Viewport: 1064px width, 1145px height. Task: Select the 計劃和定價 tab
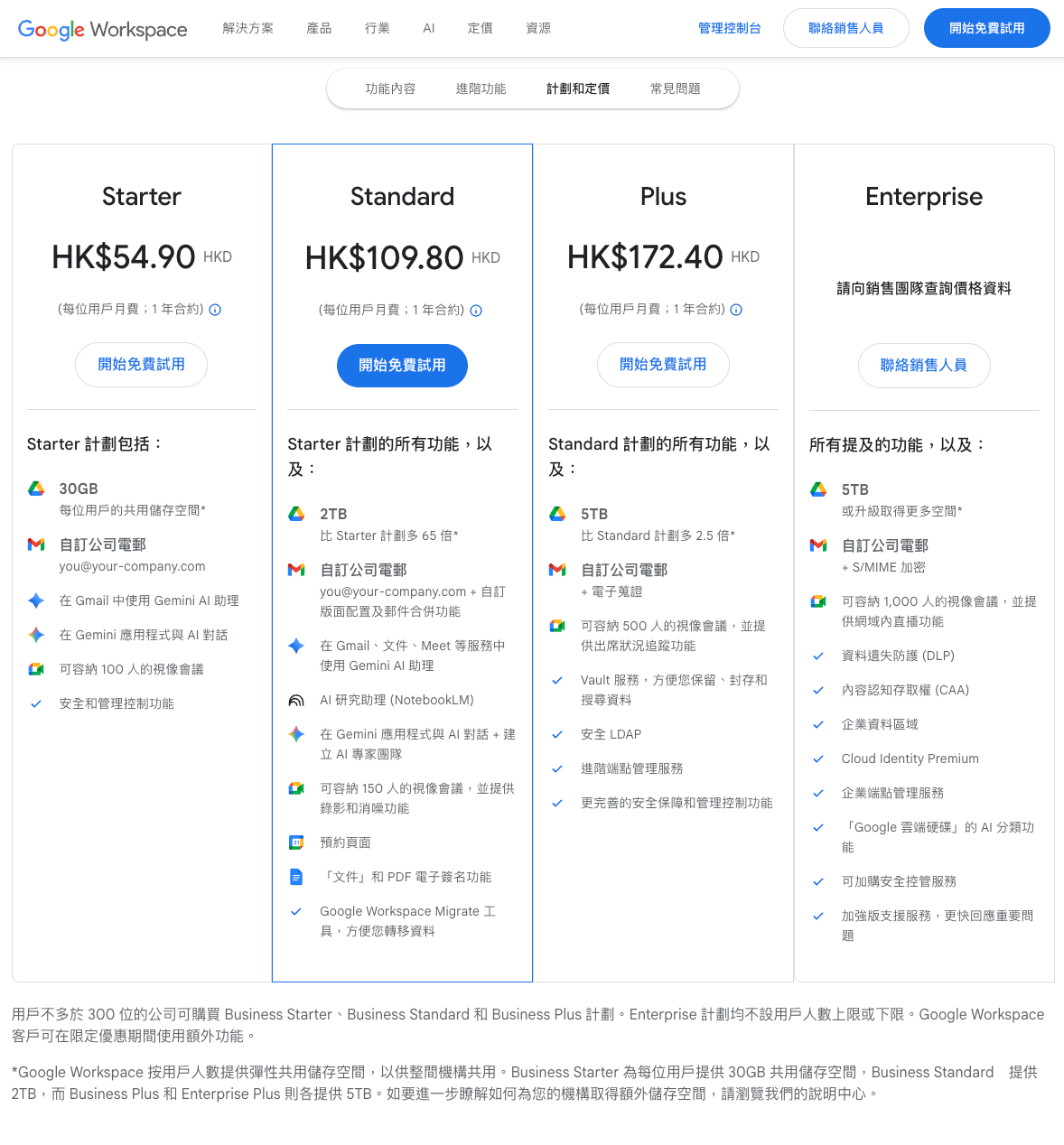point(578,88)
